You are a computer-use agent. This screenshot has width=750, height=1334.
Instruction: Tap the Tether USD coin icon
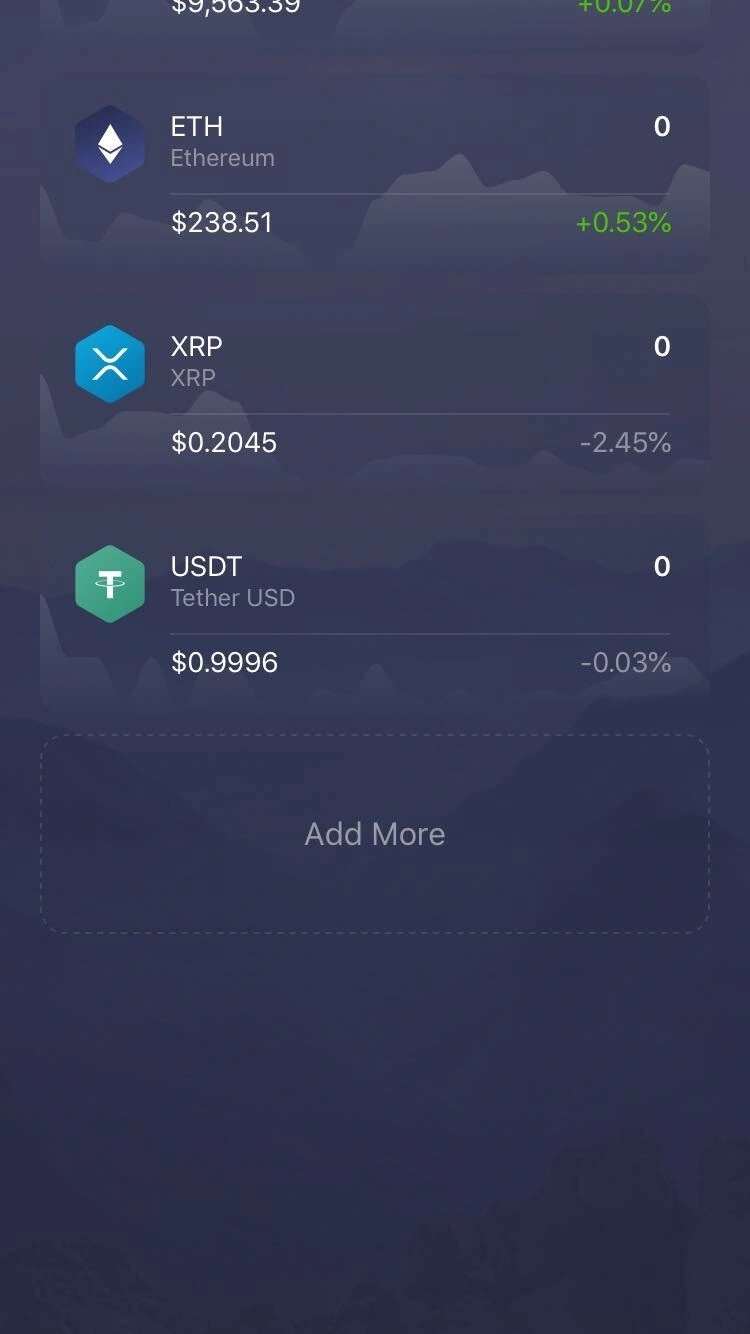point(110,584)
